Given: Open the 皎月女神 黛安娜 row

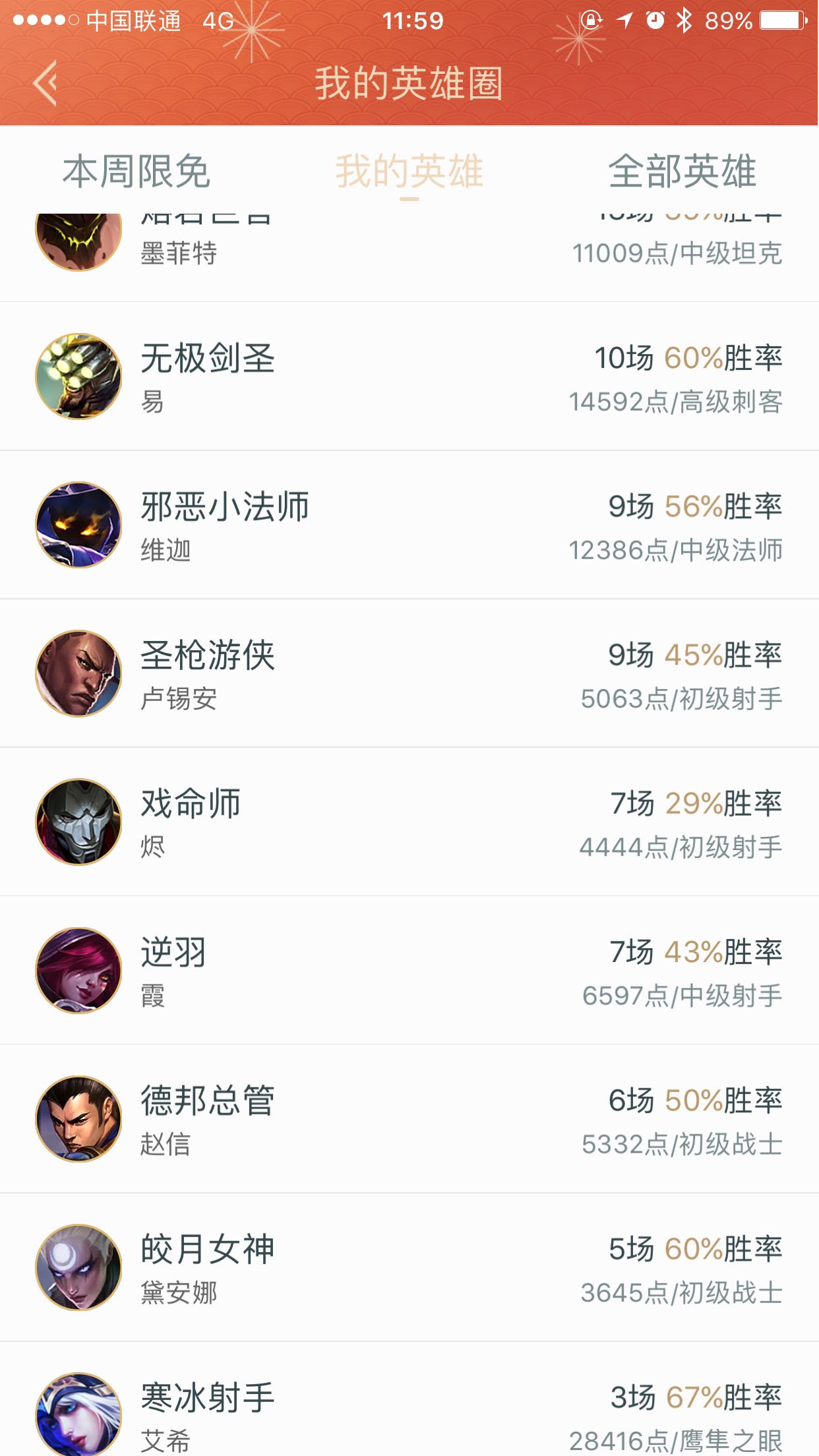Looking at the screenshot, I should [x=409, y=1267].
